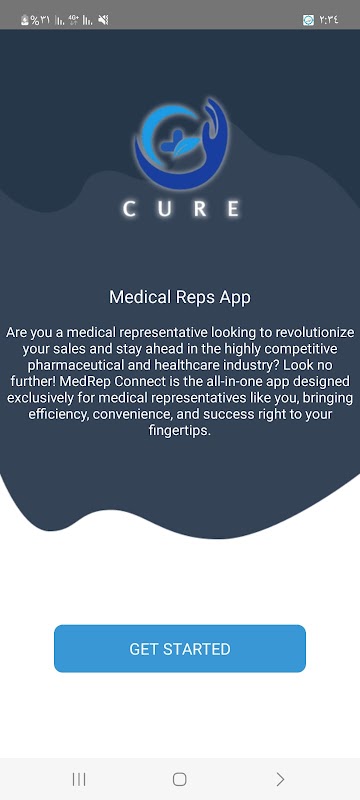360x800 pixels.
Task: Tap the system back arrow
Action: (280, 779)
